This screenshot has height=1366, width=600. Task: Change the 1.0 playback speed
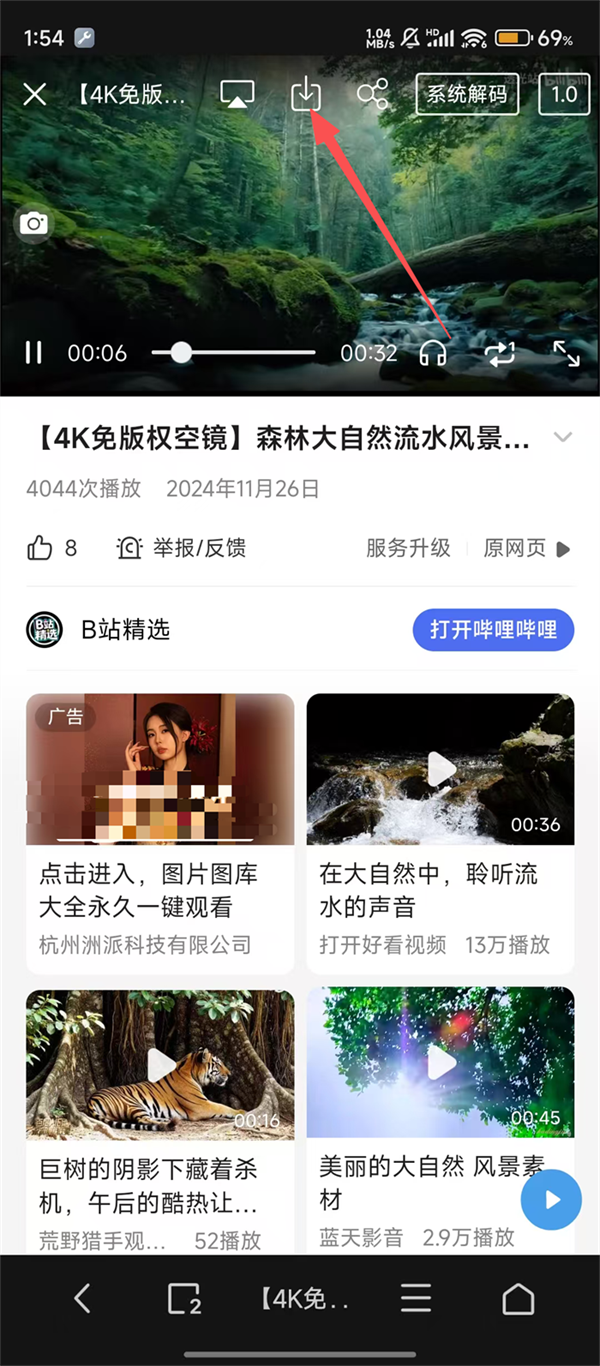(564, 95)
